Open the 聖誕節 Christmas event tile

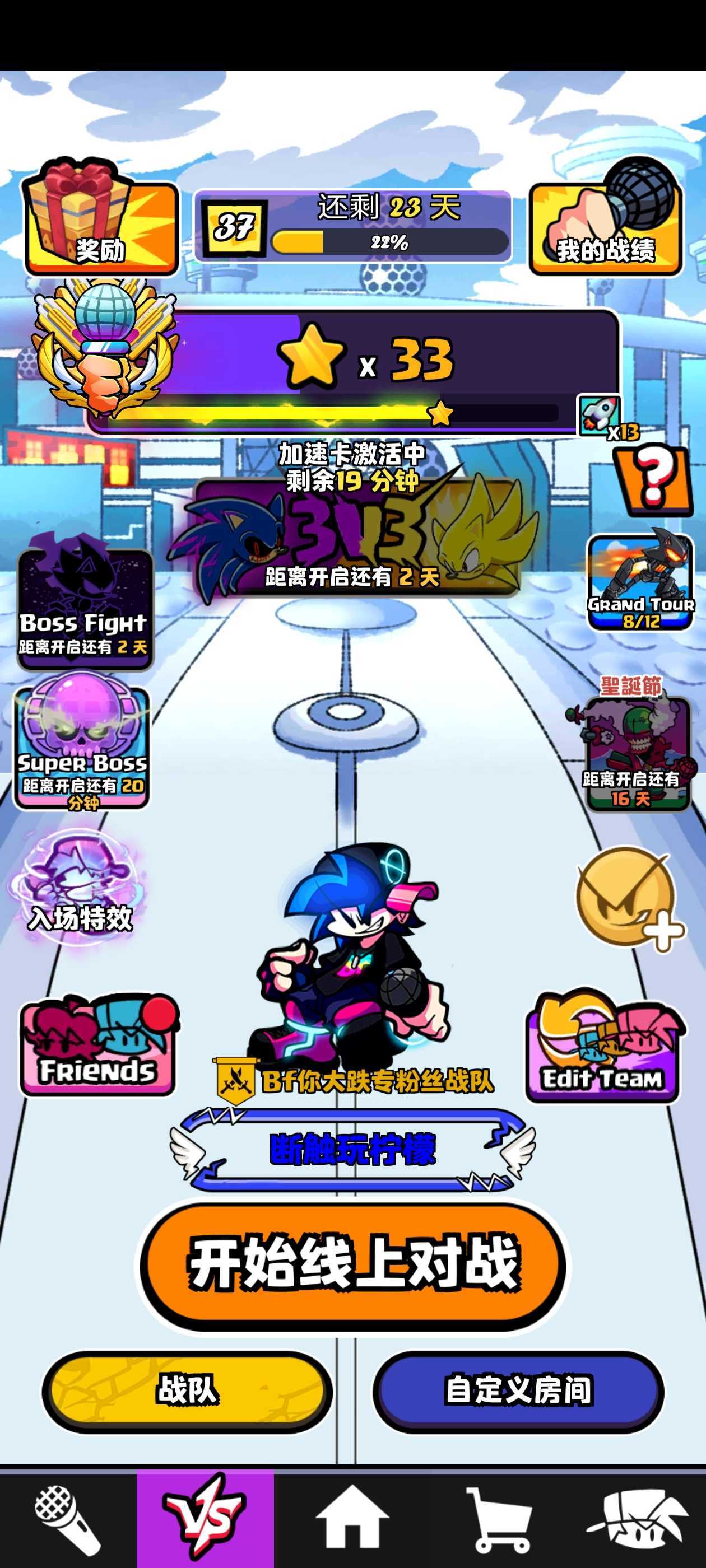pos(637,752)
